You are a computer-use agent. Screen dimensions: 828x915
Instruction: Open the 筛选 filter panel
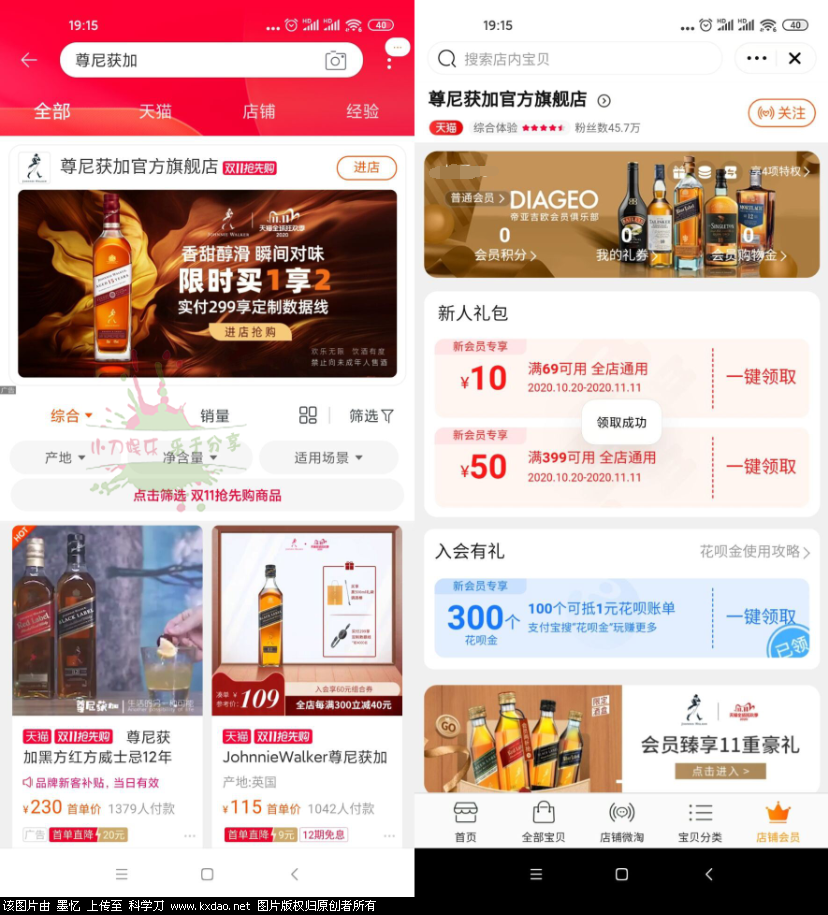point(371,415)
